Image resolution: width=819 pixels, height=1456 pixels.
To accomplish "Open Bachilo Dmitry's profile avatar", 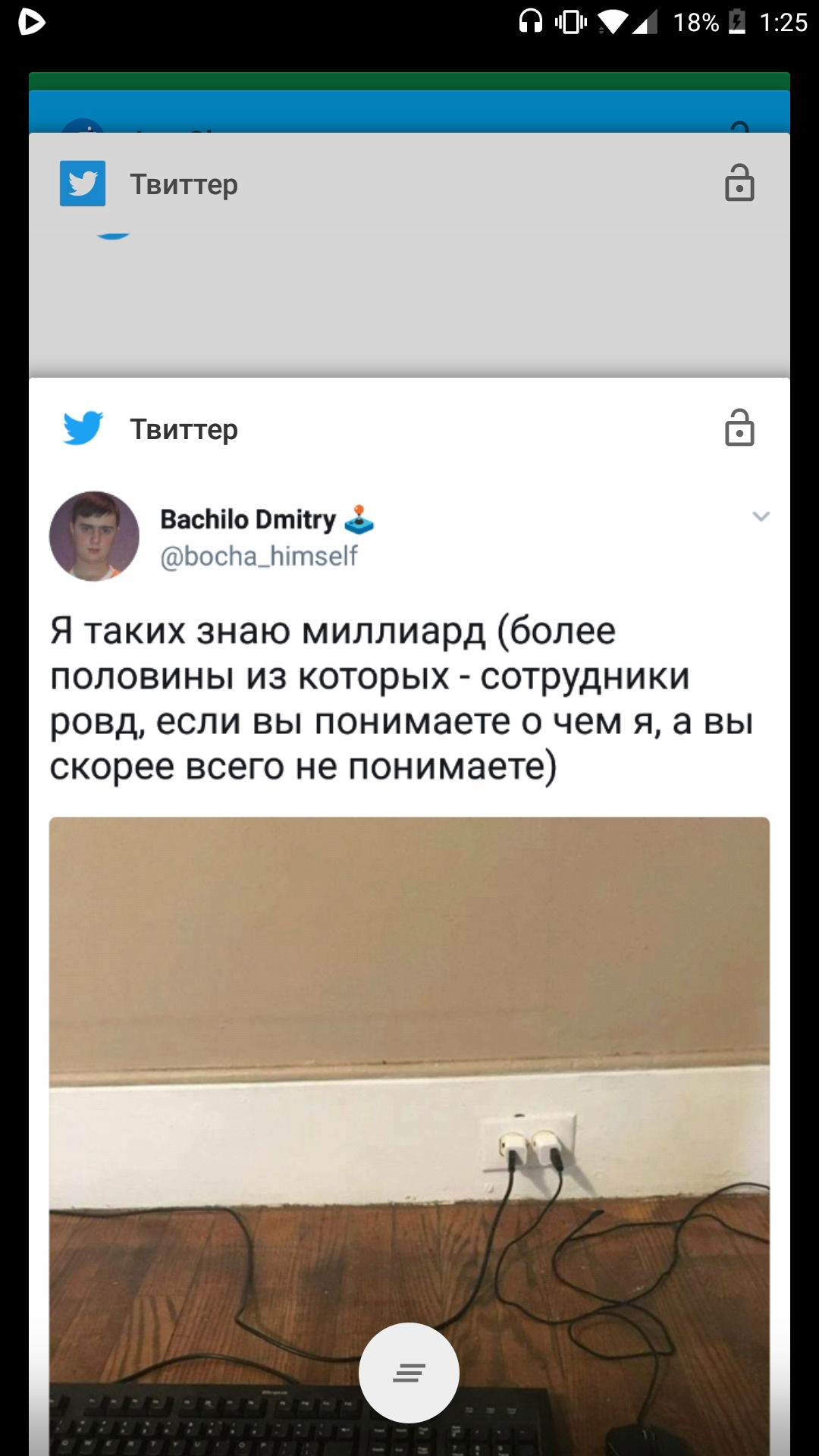I will (x=94, y=536).
